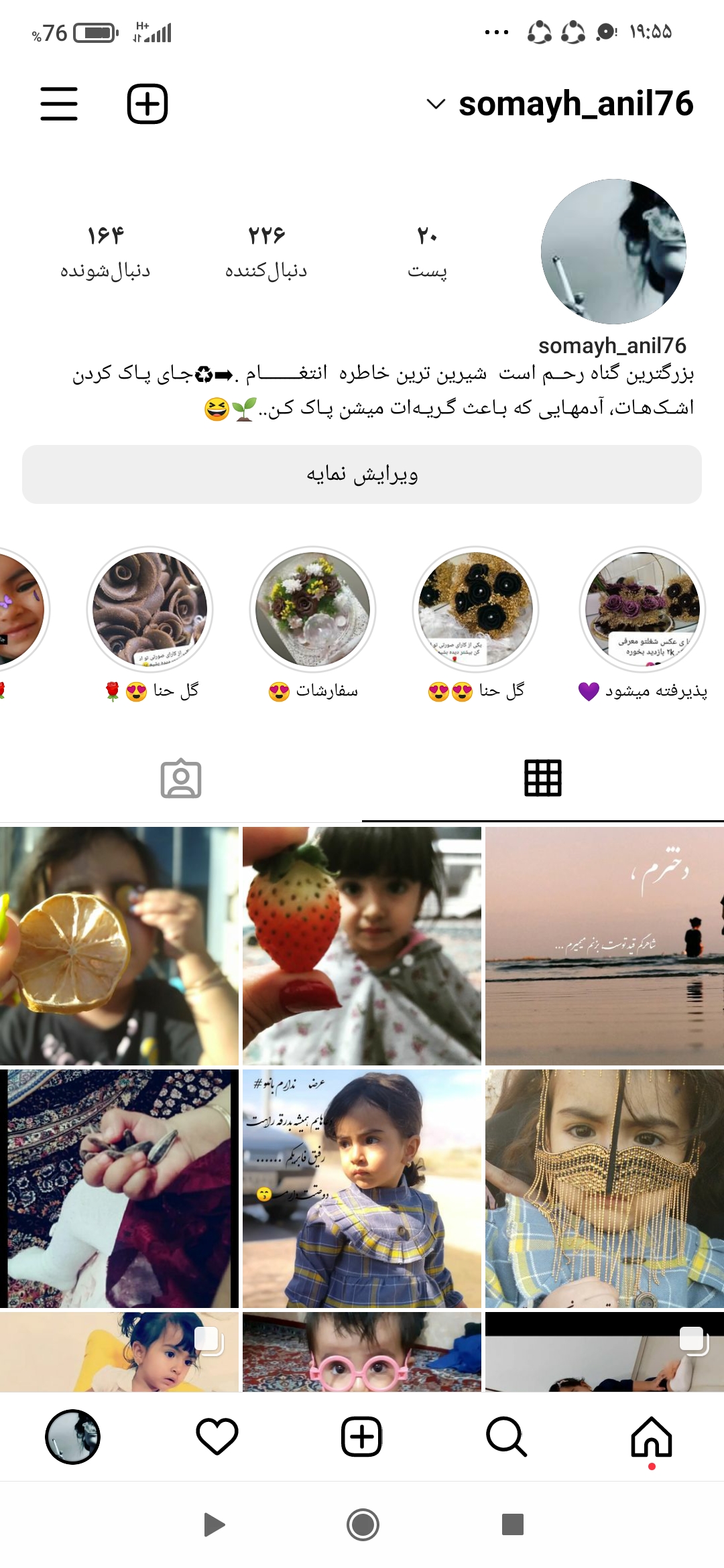Tap ویرایش نمایه to edit profile
Screen dimensions: 724x1568
362,474
